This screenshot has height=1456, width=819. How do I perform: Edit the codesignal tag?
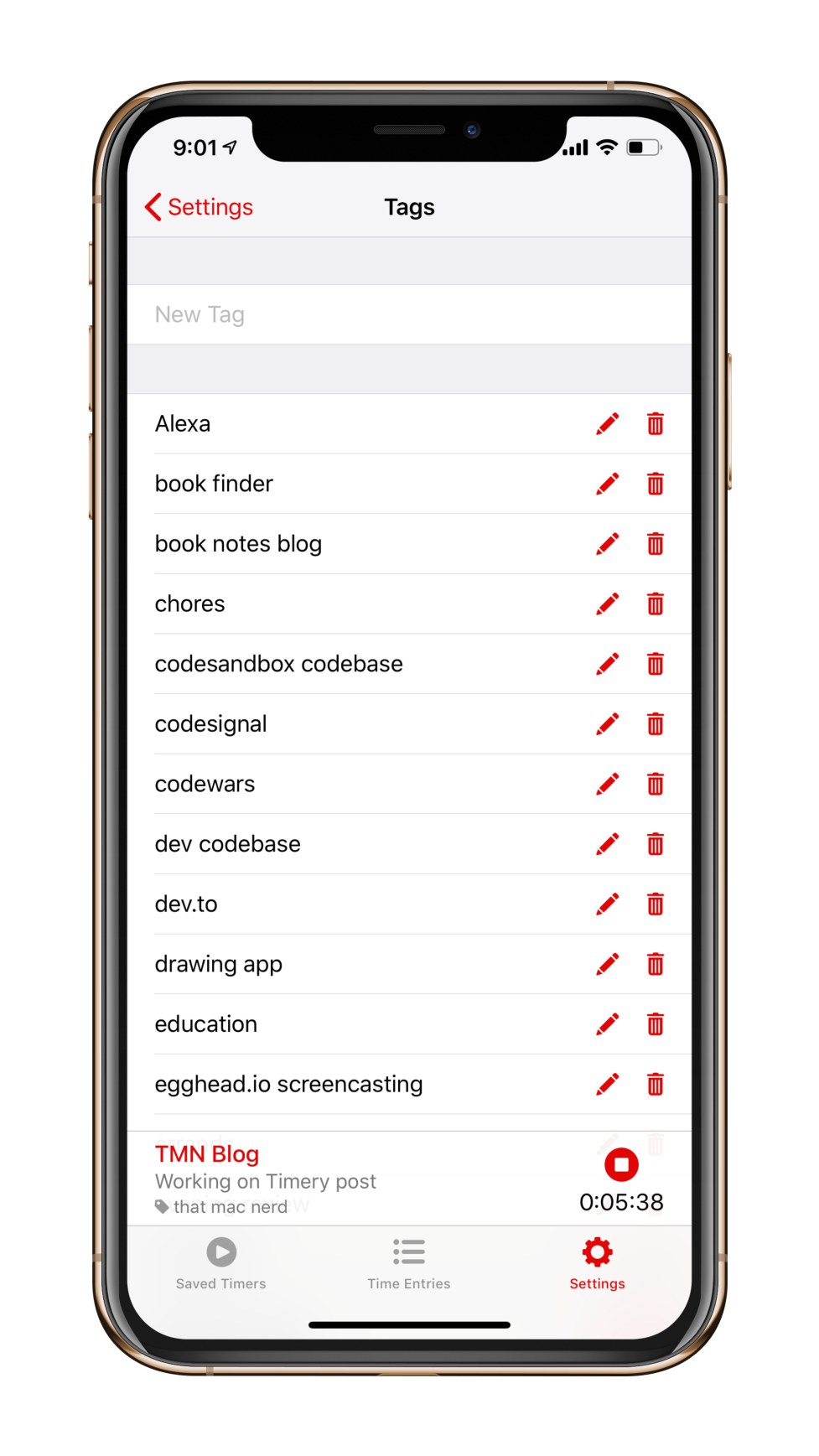pos(608,723)
